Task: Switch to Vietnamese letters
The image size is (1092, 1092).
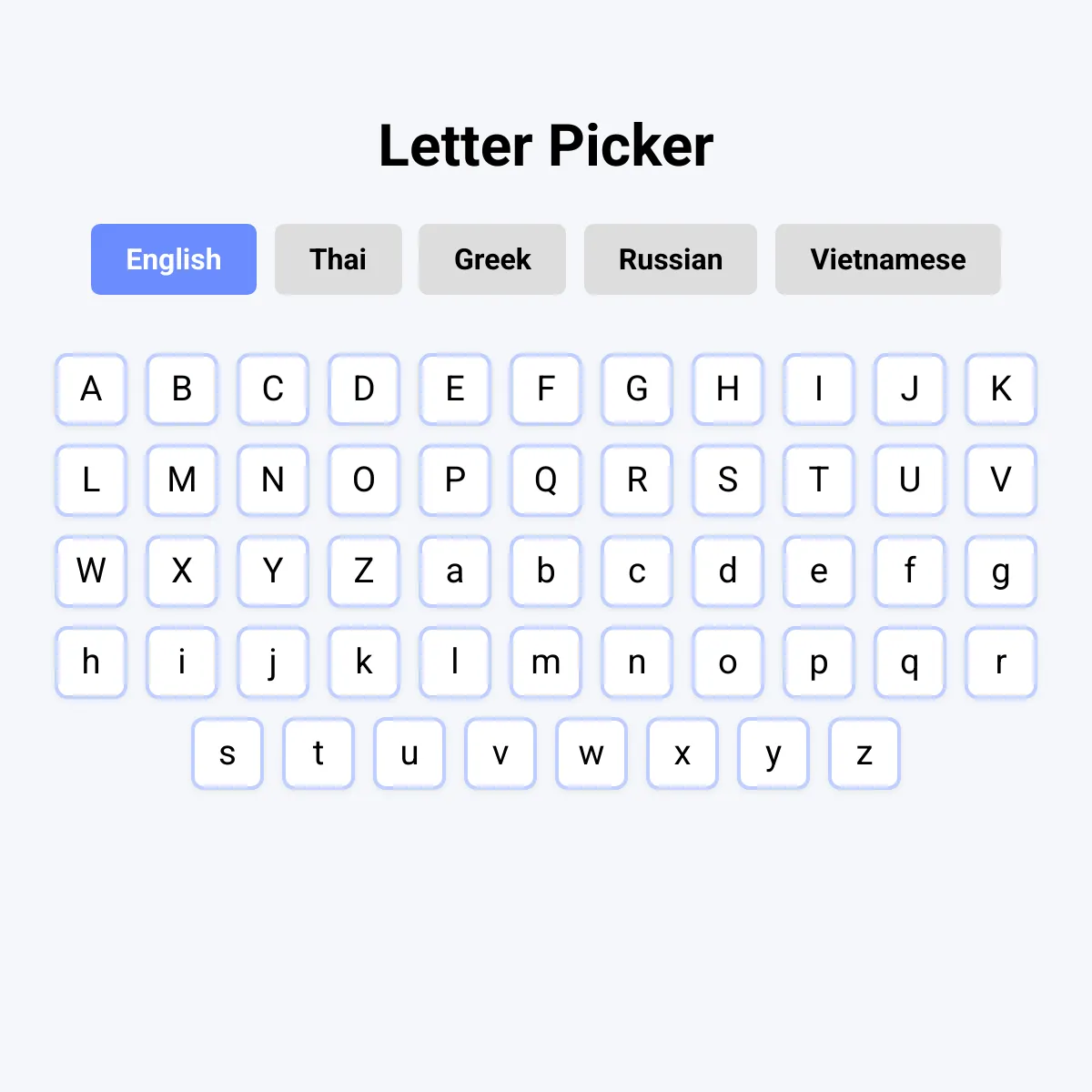Action: point(887,259)
